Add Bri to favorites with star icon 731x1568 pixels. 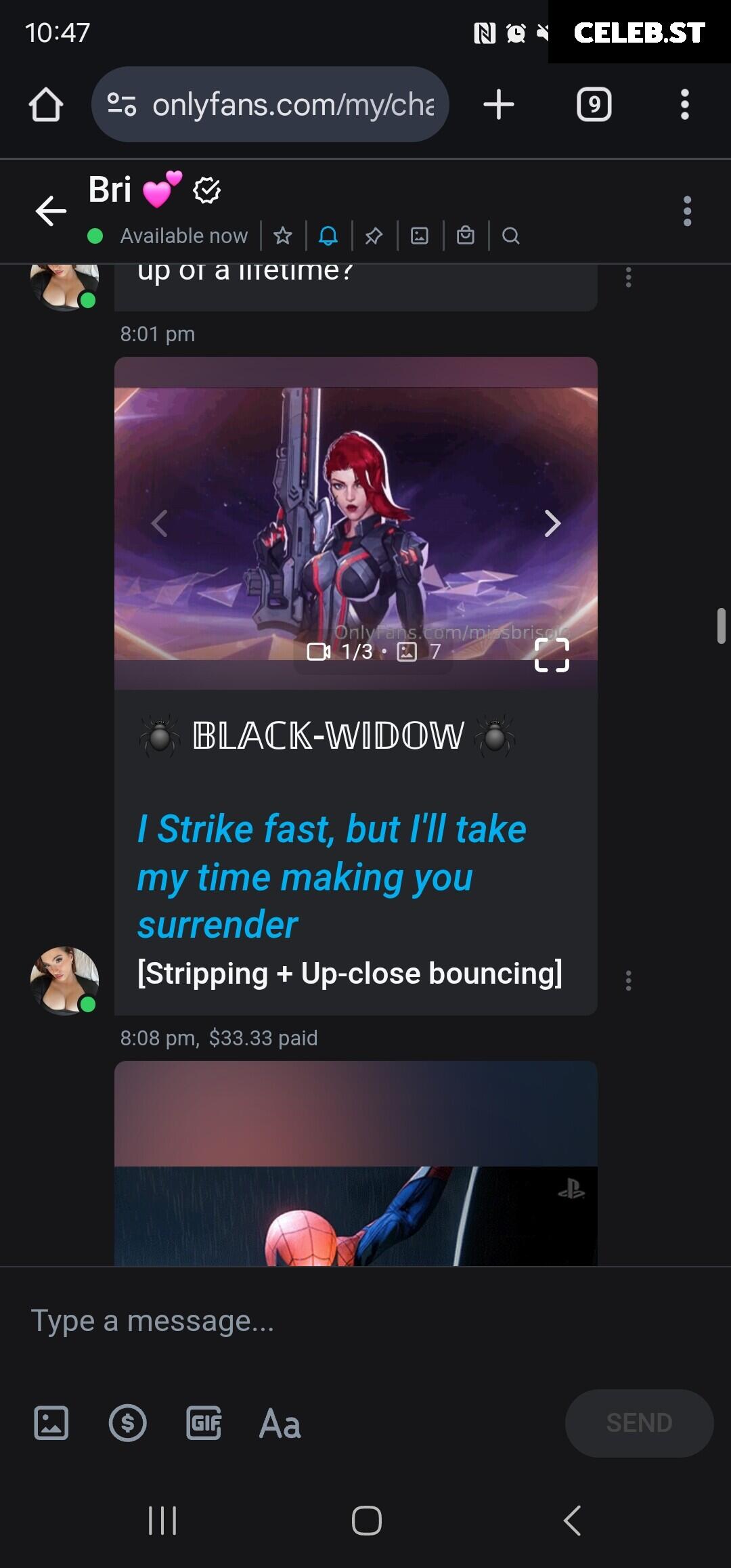(283, 236)
